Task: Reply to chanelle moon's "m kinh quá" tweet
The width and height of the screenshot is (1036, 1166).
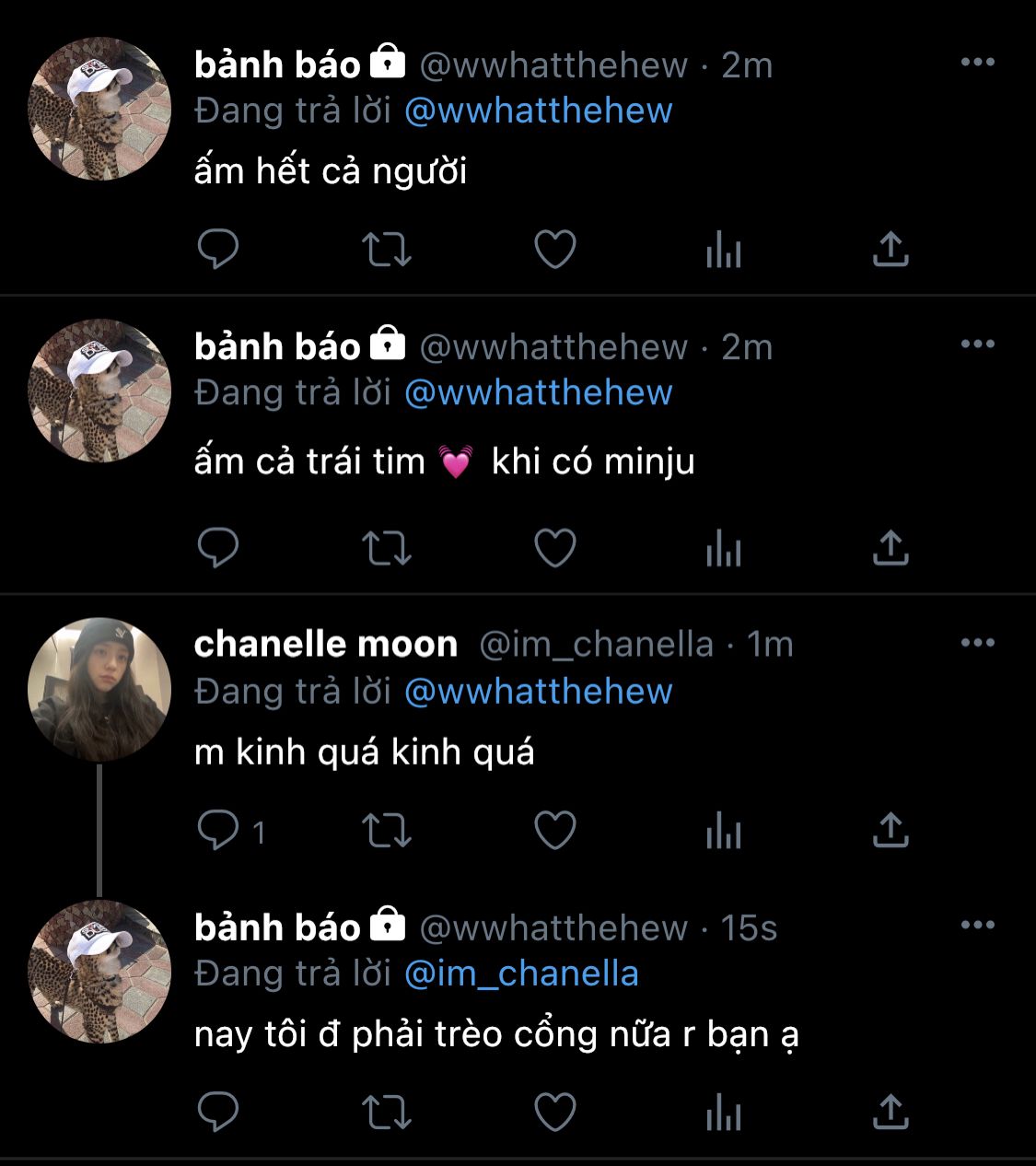Action: pos(218,831)
